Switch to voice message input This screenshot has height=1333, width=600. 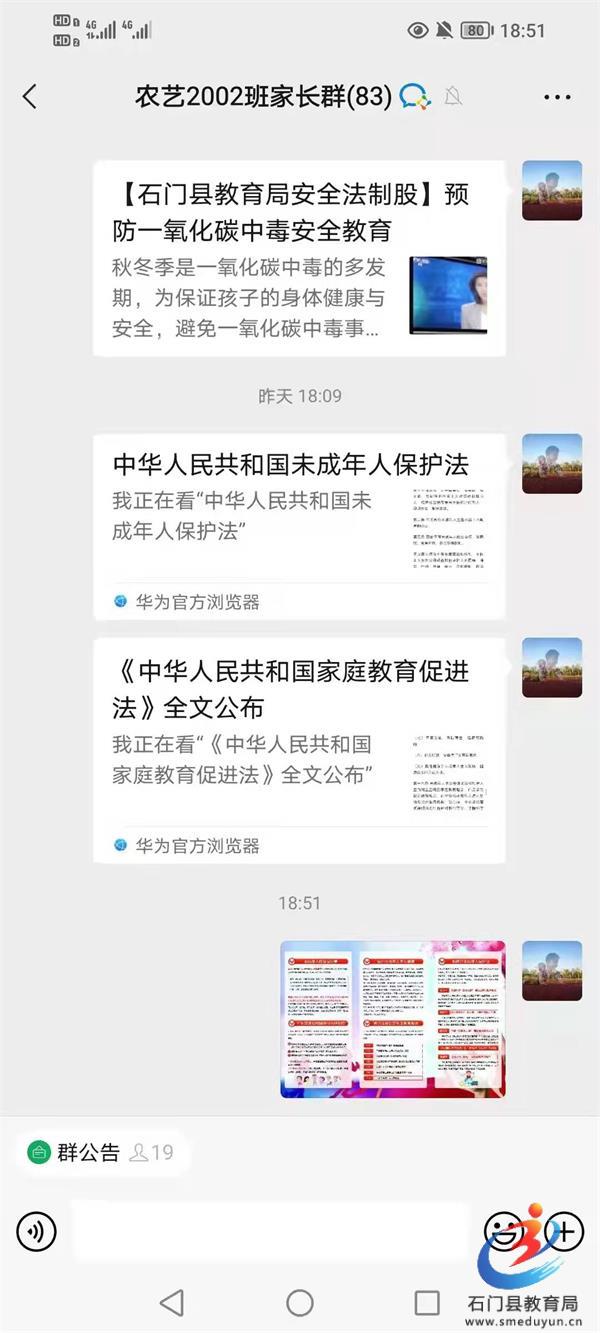point(37,1231)
